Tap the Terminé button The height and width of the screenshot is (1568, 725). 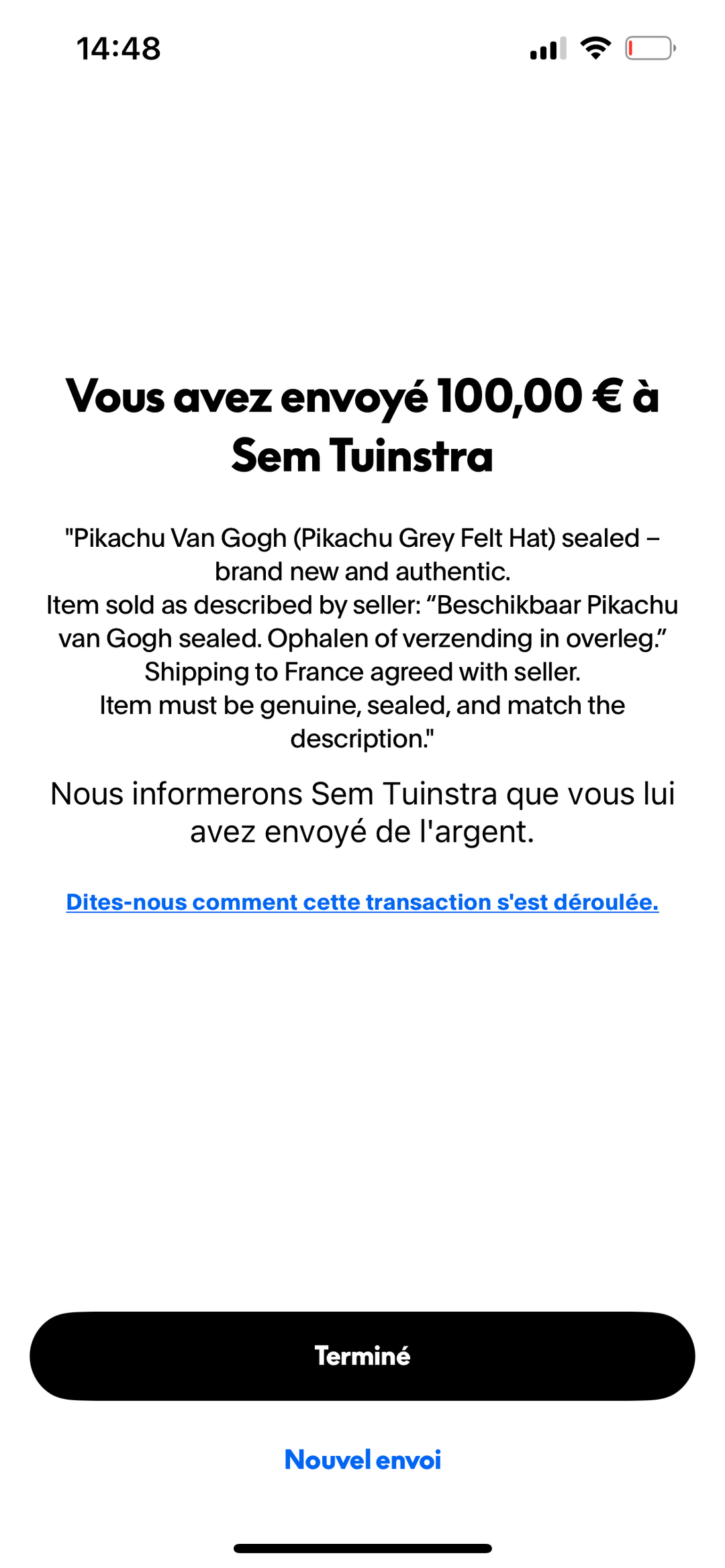362,1355
